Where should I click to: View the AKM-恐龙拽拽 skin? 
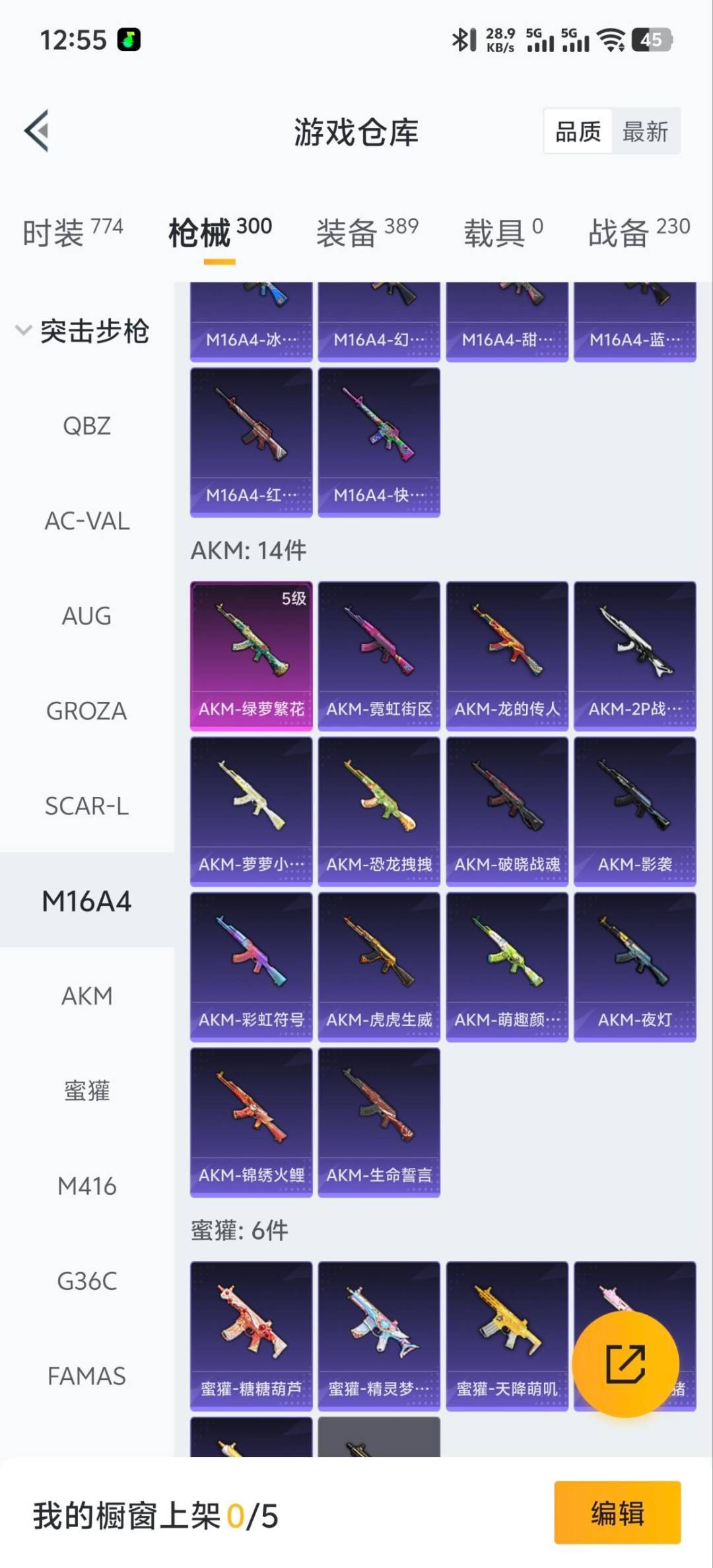pos(379,811)
